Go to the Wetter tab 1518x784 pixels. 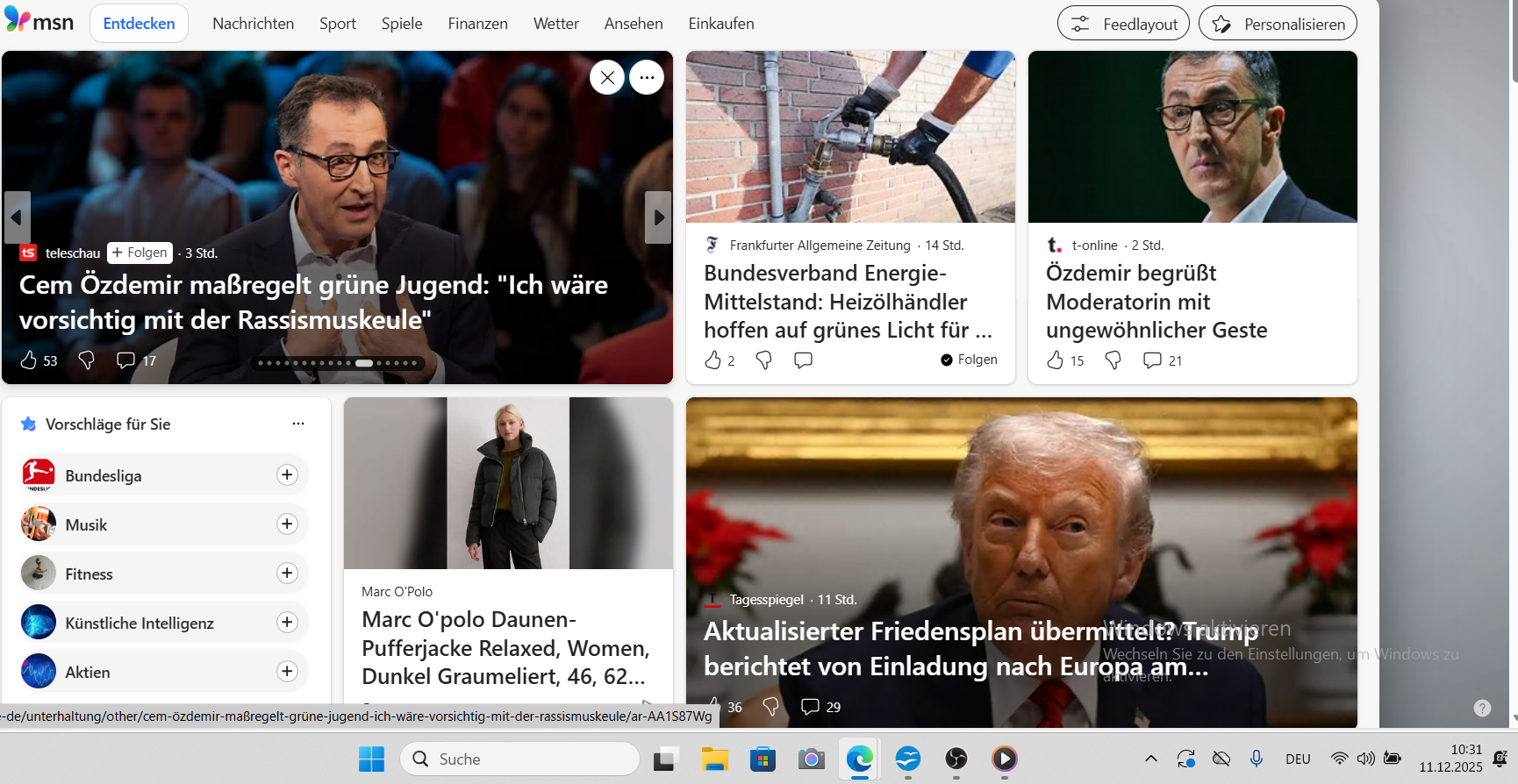(555, 24)
